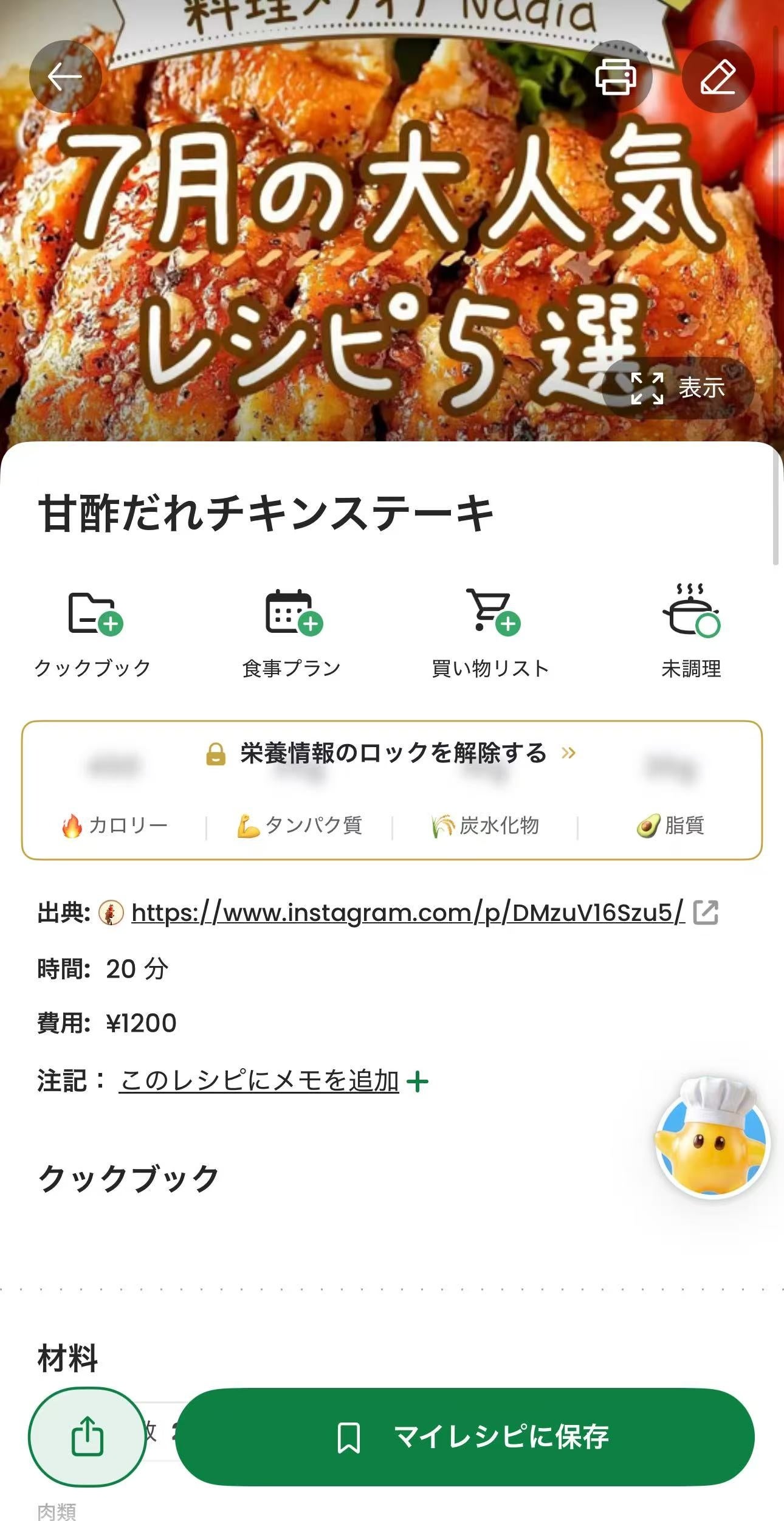Go back using the arrow icon
This screenshot has width=784, height=1521.
65,77
